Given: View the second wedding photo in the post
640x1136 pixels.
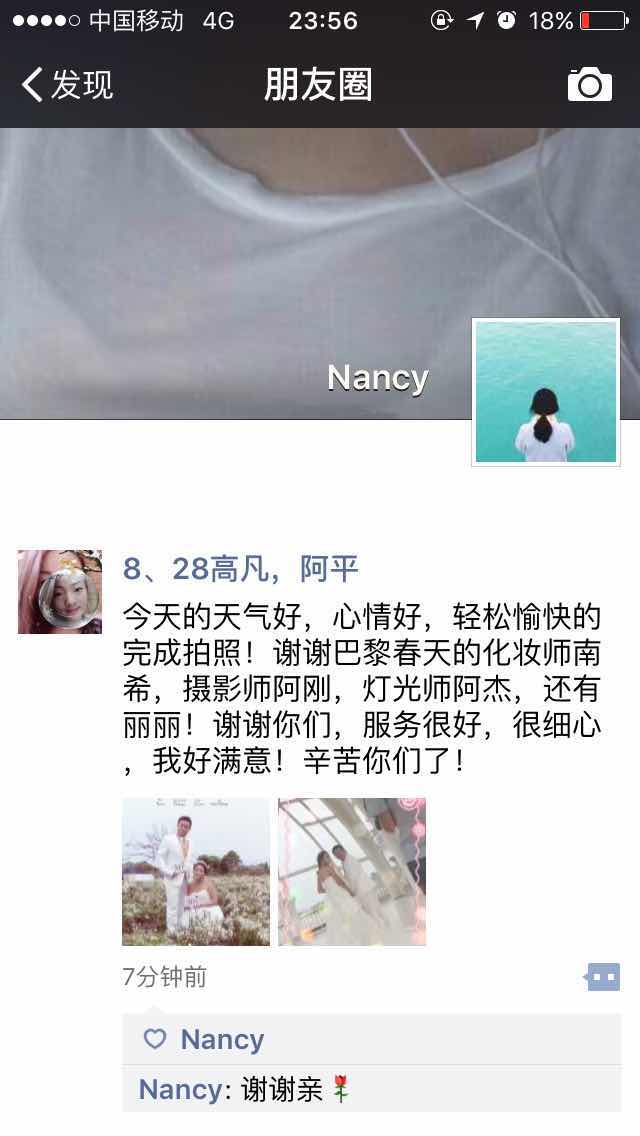Looking at the screenshot, I should (352, 872).
